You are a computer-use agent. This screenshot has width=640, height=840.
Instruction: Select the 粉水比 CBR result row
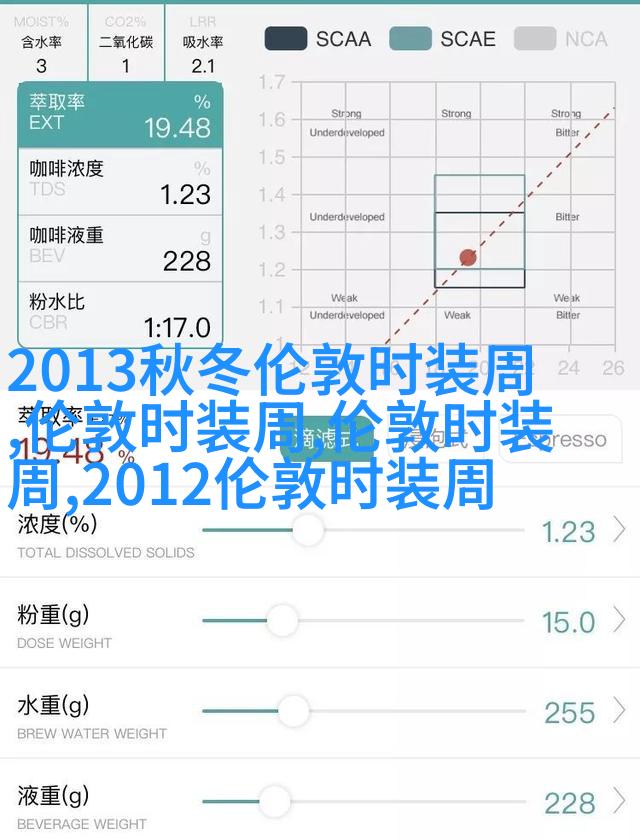pos(120,314)
